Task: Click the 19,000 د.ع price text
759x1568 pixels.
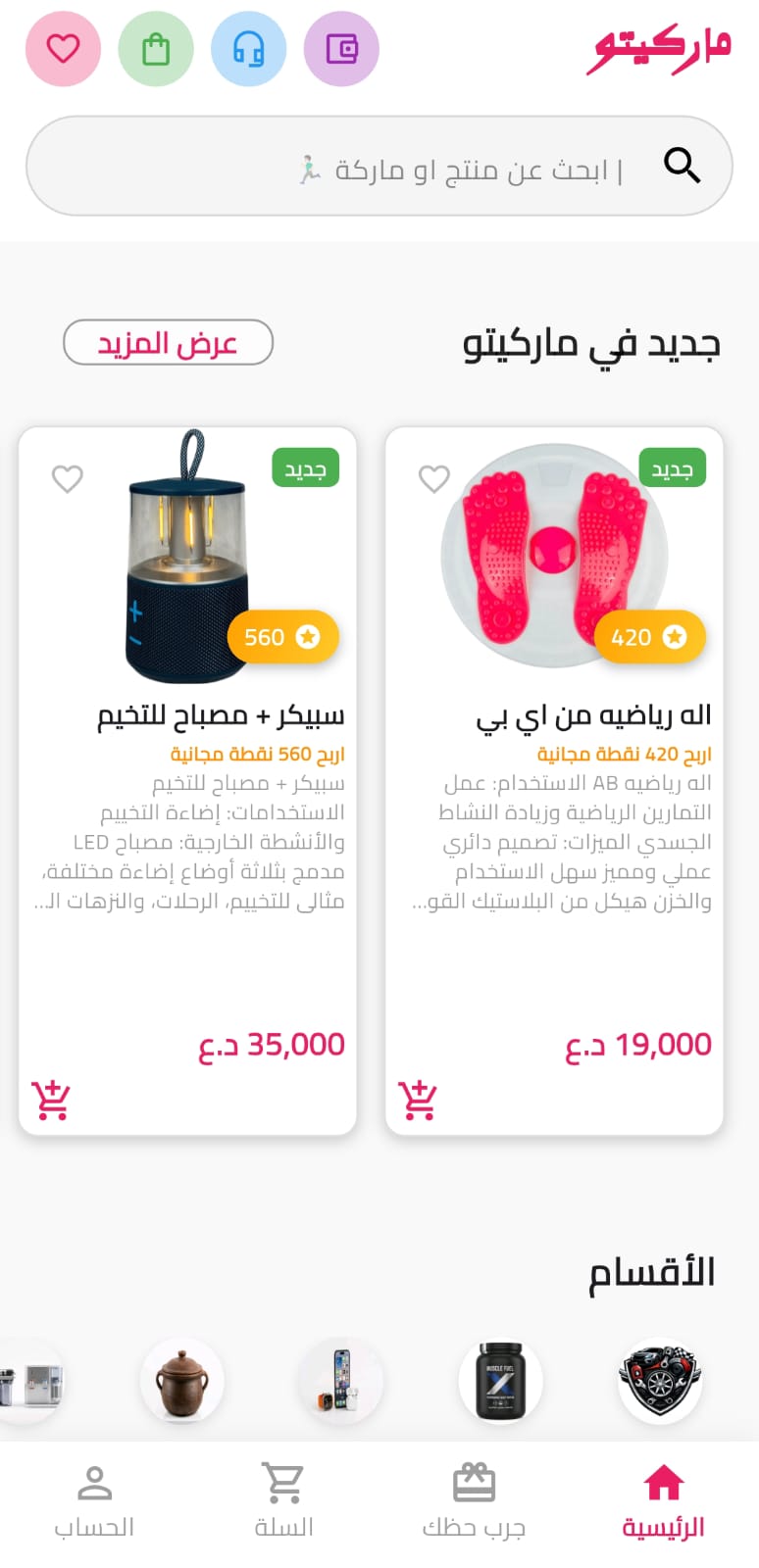Action: (x=638, y=1045)
